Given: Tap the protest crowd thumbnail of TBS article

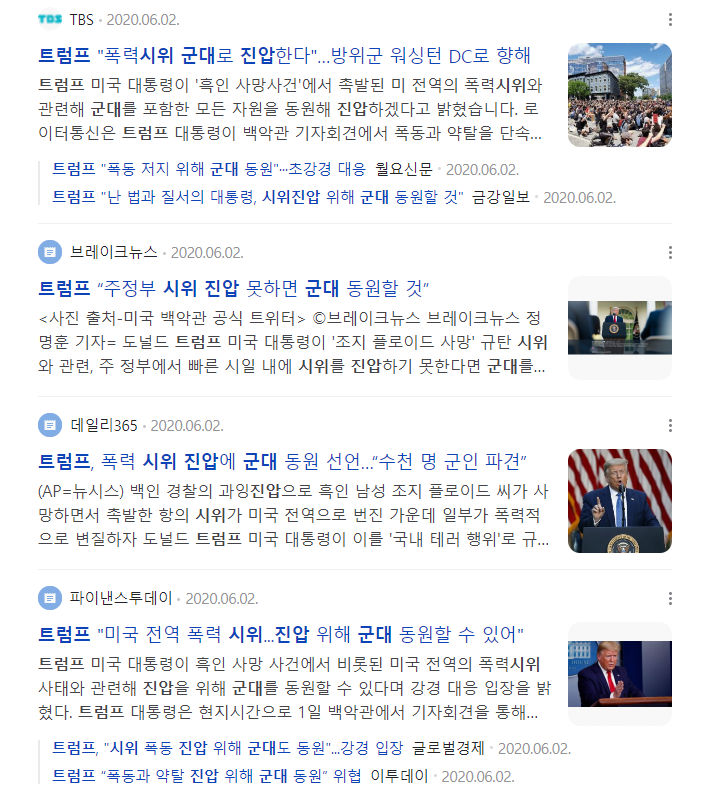Looking at the screenshot, I should (x=620, y=95).
